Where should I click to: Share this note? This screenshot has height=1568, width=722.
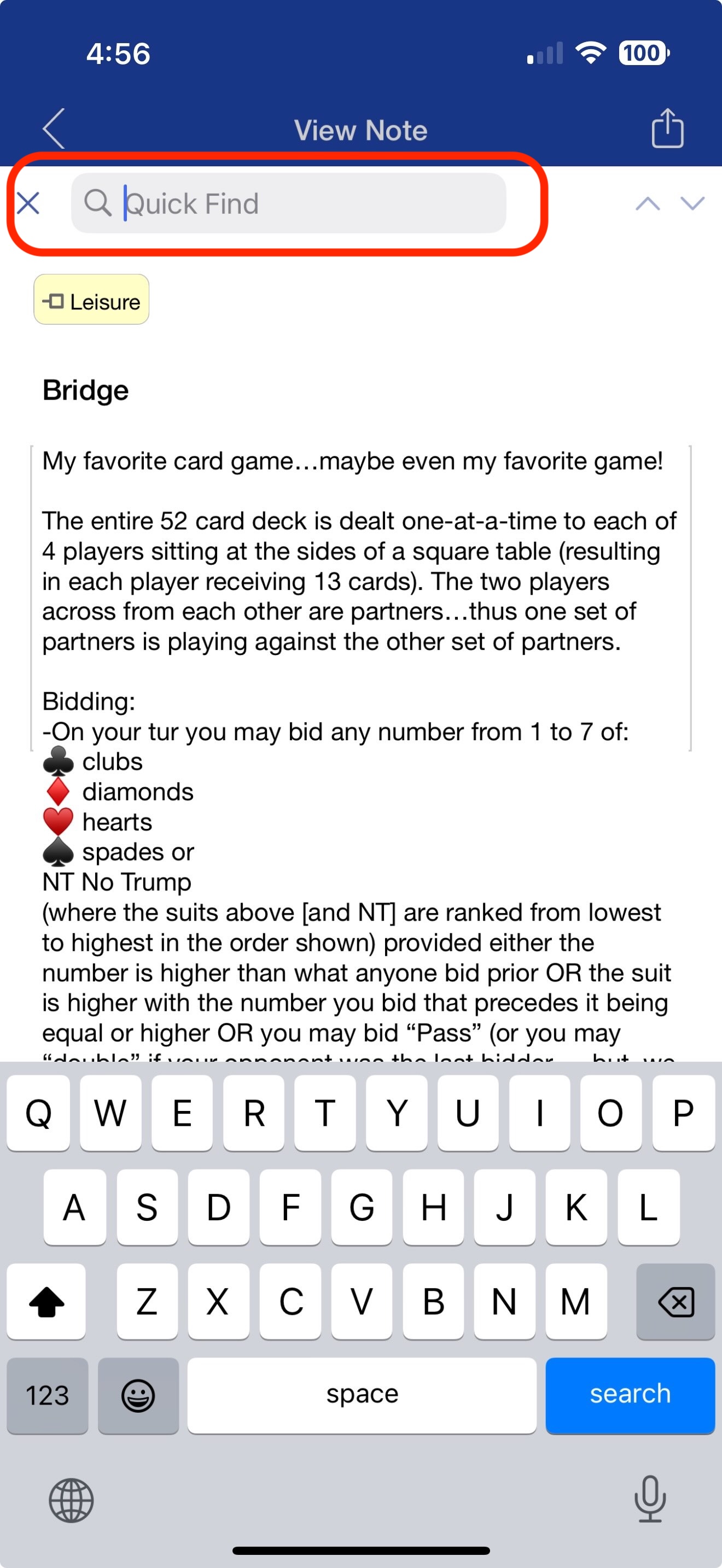667,128
